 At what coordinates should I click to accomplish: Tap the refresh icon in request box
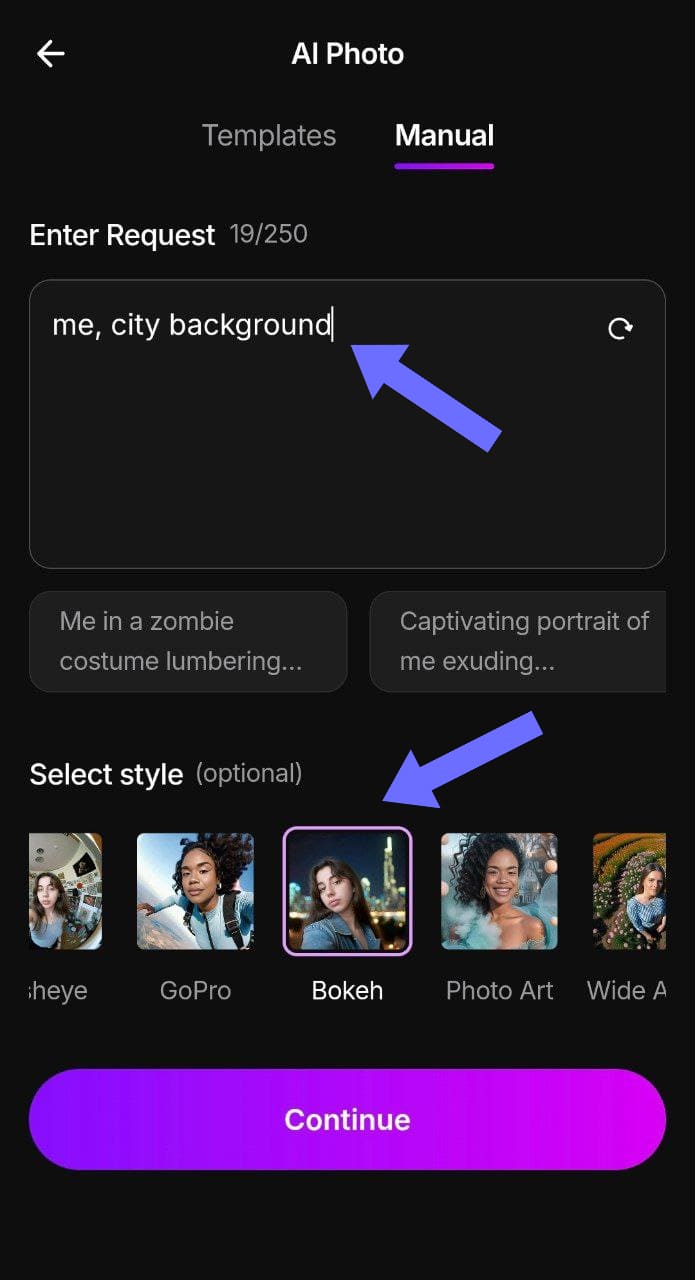click(x=620, y=328)
